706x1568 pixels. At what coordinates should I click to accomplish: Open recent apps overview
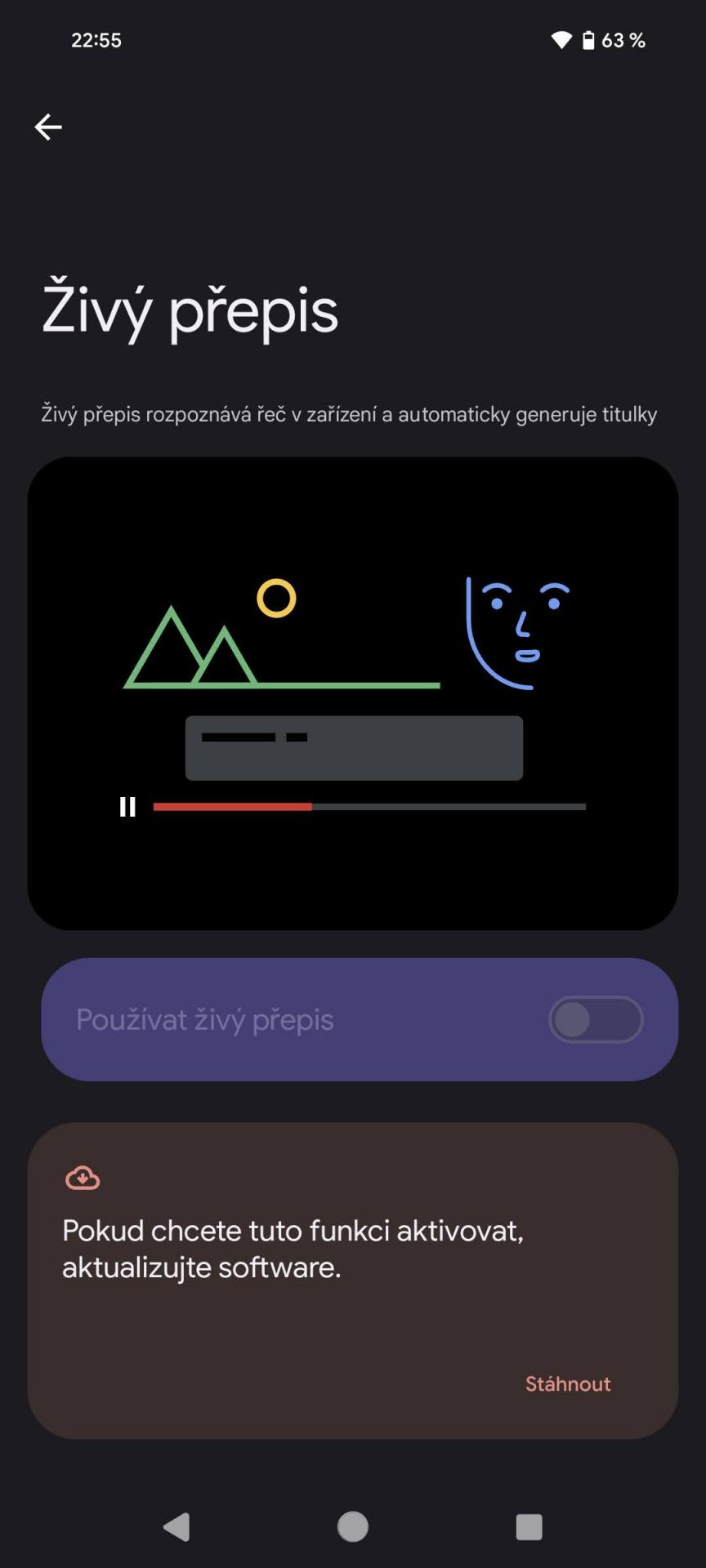pyautogui.click(x=529, y=1526)
